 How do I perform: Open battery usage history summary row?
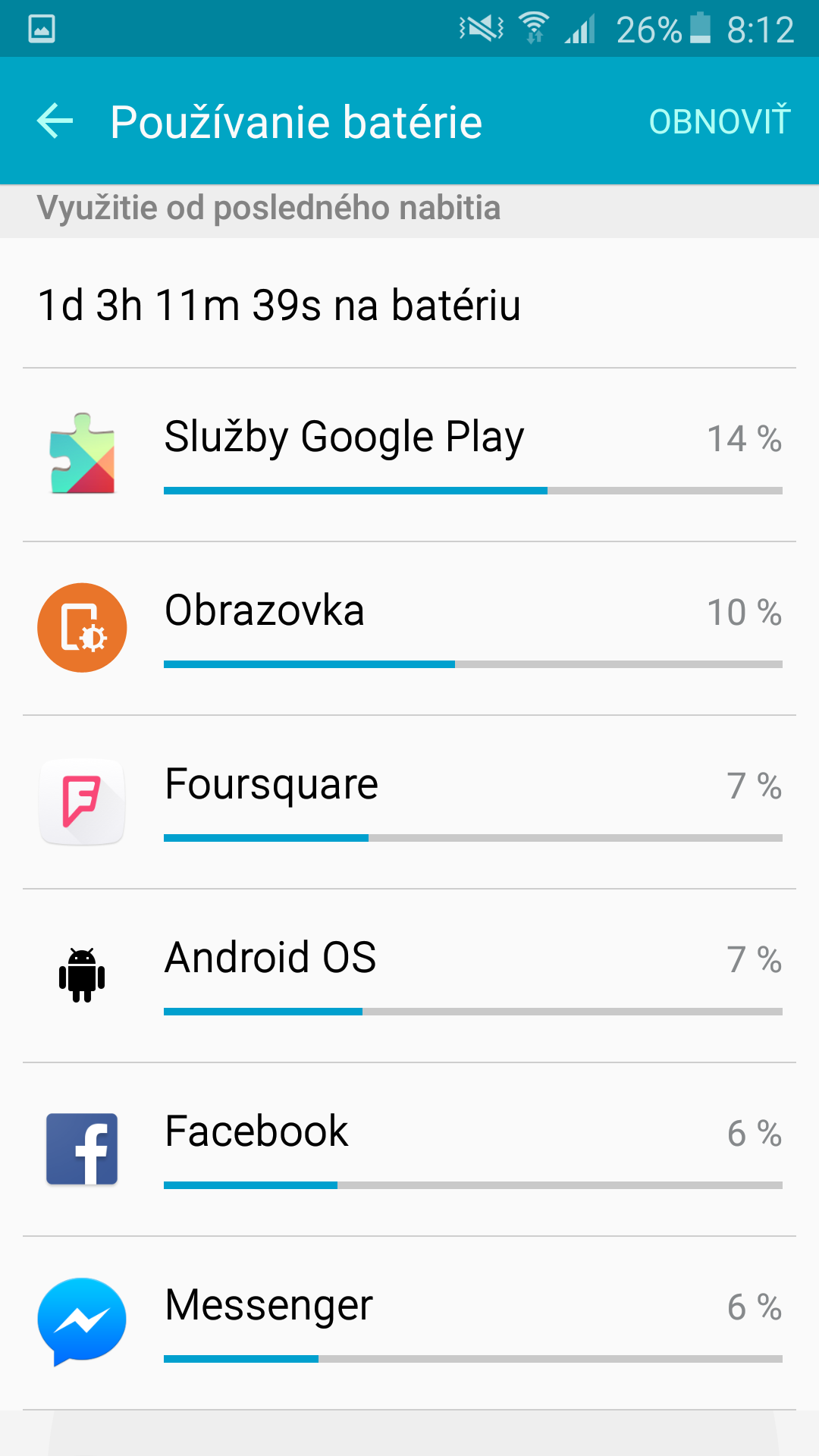[409, 305]
